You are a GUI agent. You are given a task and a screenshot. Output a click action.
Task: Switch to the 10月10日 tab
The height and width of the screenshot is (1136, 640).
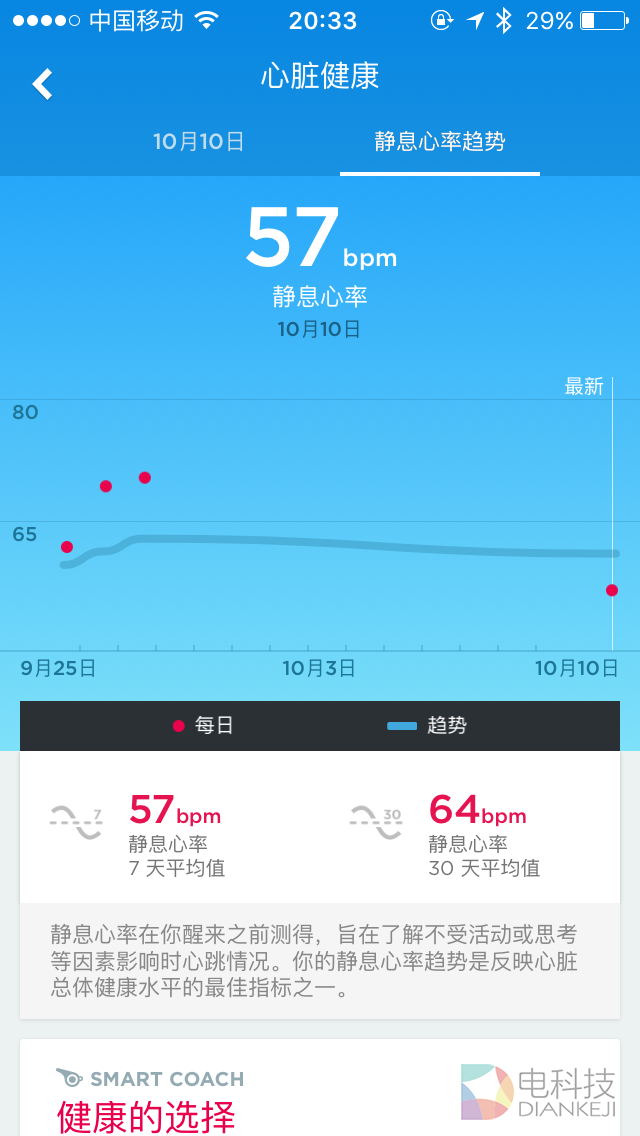tap(198, 142)
